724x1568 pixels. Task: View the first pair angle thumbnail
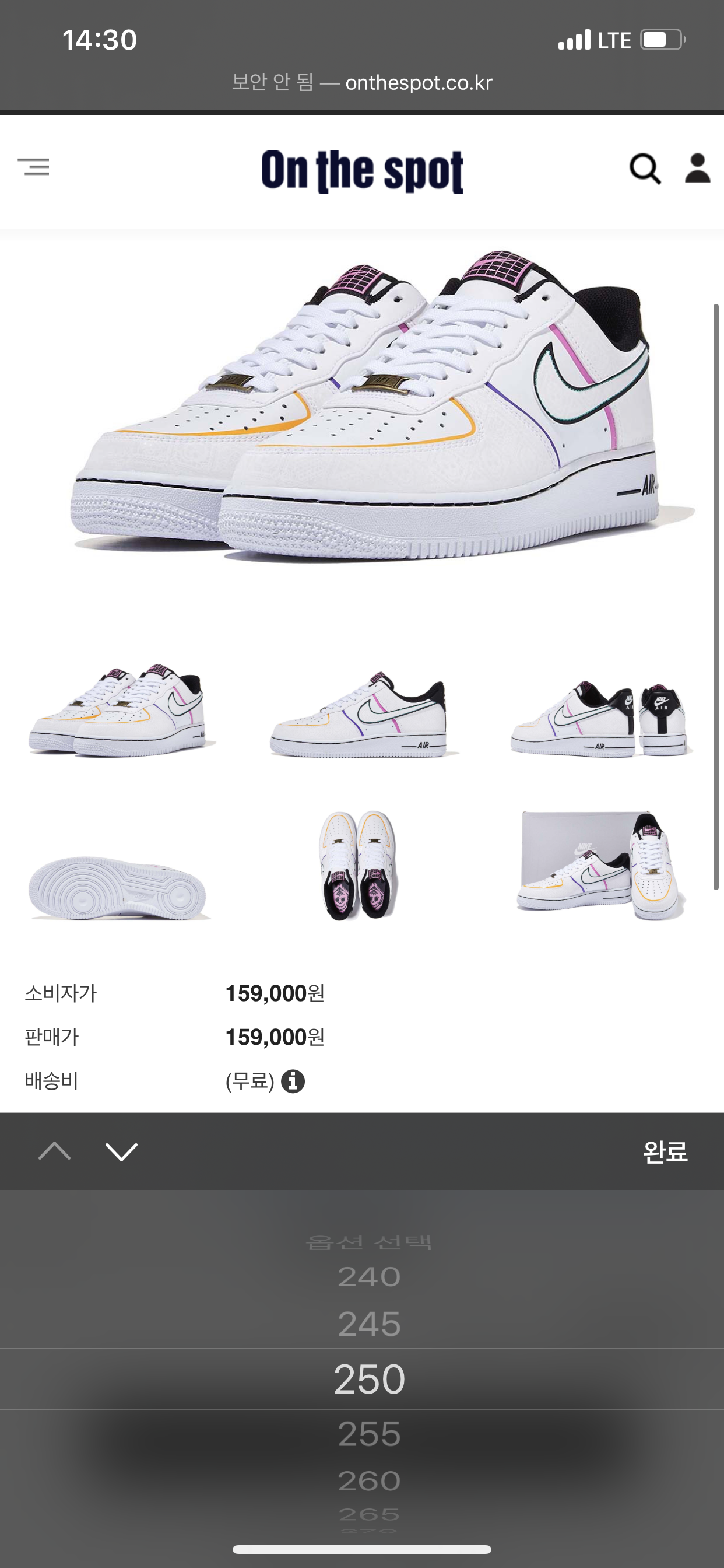122,711
